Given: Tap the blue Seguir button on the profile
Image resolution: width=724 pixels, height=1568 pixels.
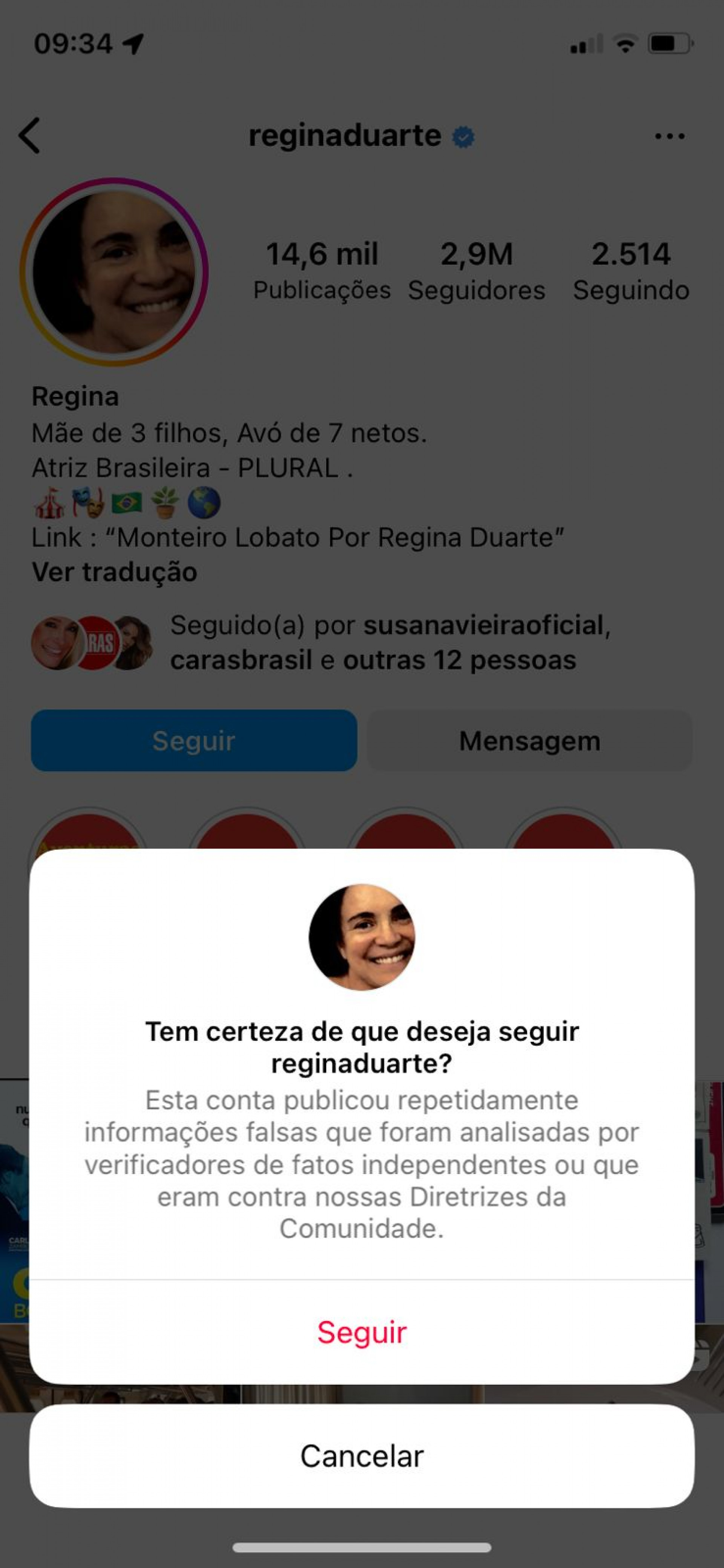Looking at the screenshot, I should 194,740.
